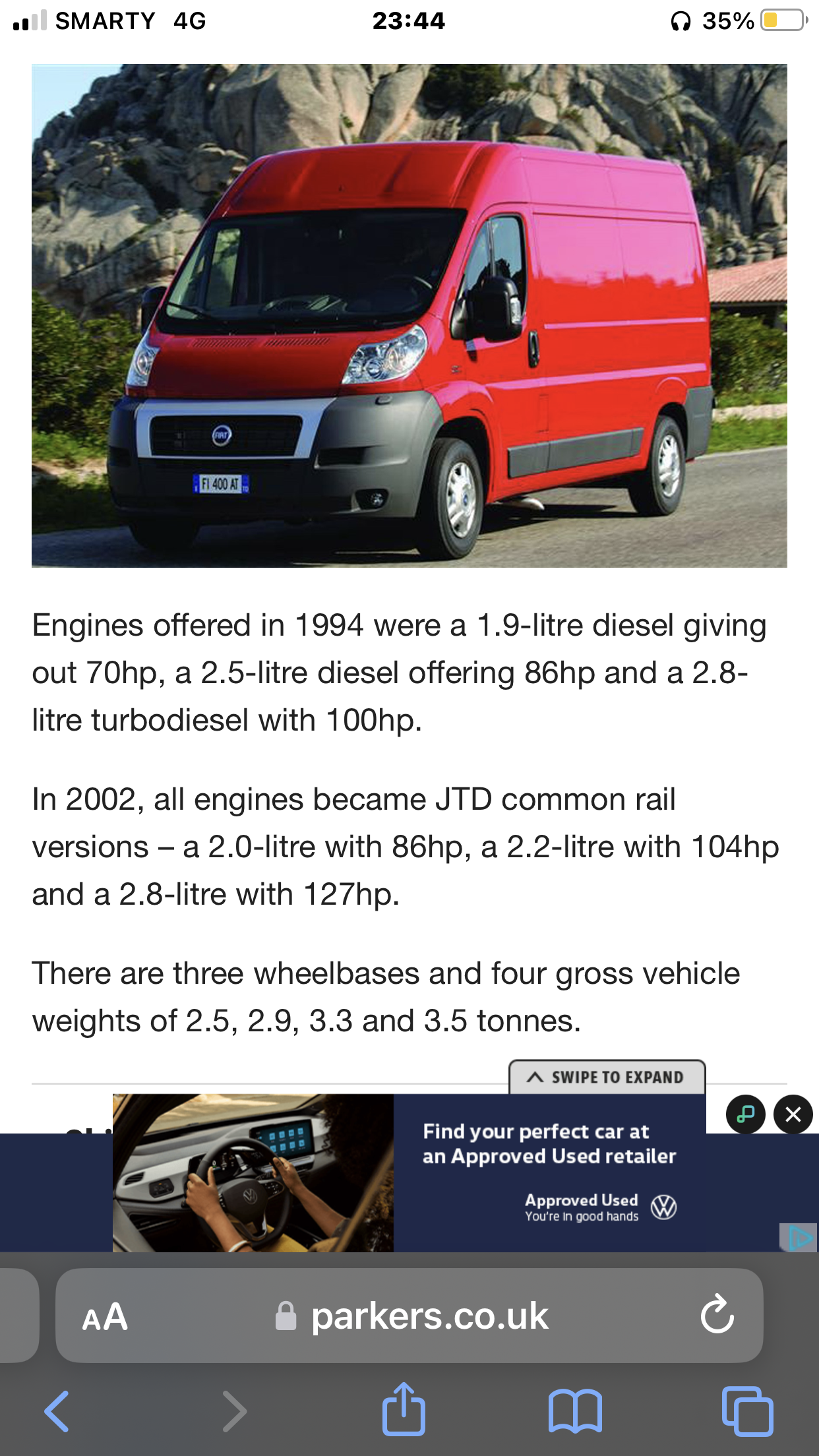Viewport: 819px width, 1456px height.
Task: Show all open tabs
Action: click(748, 1411)
